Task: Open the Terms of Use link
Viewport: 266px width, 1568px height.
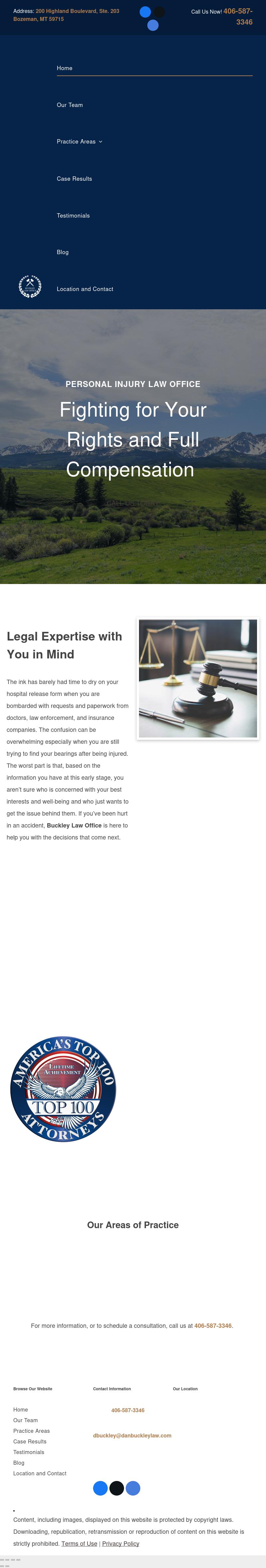Action: (x=79, y=1544)
